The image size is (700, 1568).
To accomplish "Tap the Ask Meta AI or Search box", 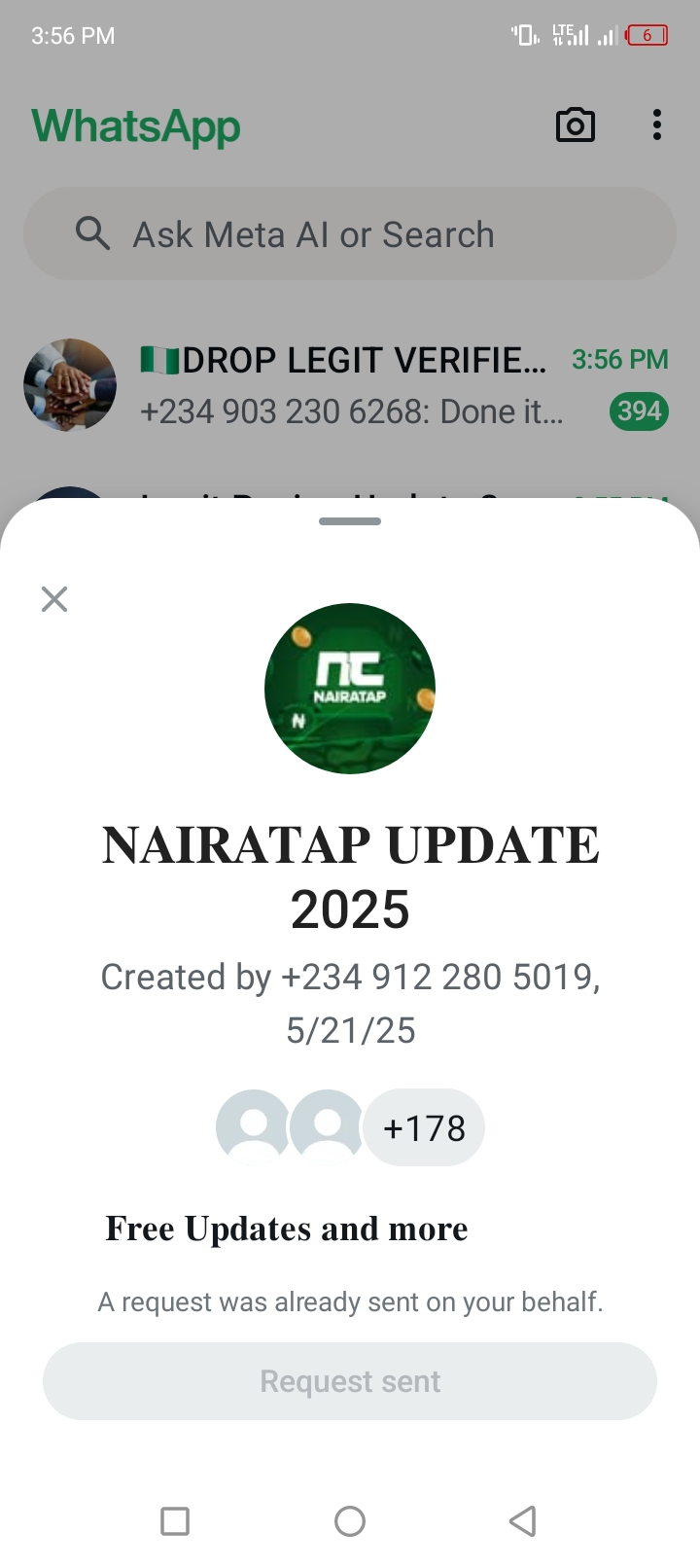I will pos(350,234).
